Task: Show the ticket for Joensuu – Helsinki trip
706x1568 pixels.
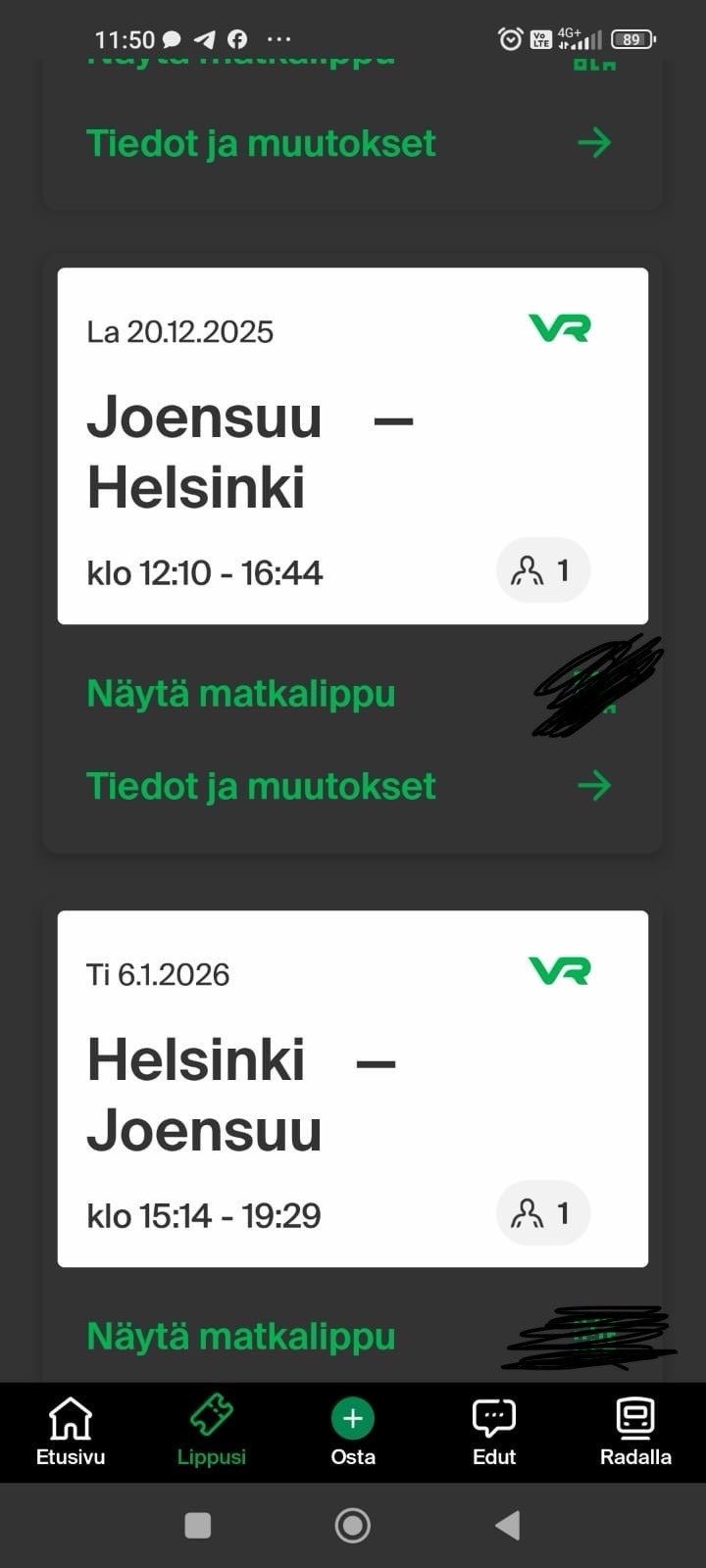Action: (x=241, y=694)
